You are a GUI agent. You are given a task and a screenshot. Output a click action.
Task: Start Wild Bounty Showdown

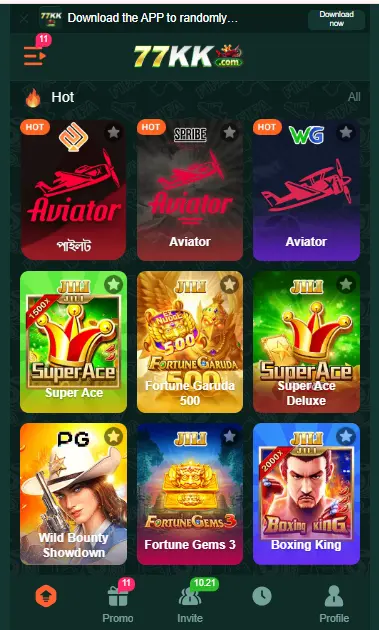point(74,494)
